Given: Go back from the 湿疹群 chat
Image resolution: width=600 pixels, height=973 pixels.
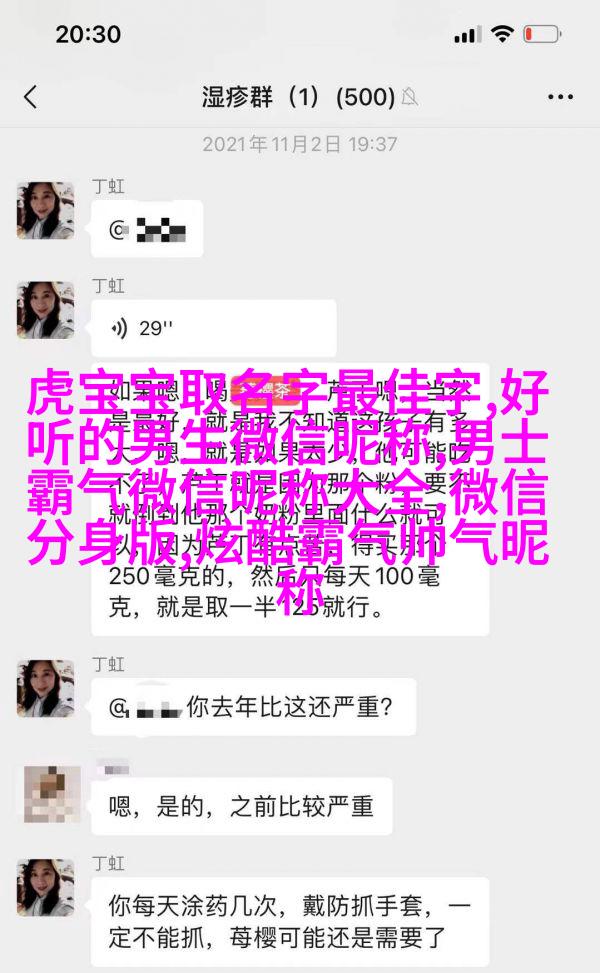Looking at the screenshot, I should click(x=30, y=97).
